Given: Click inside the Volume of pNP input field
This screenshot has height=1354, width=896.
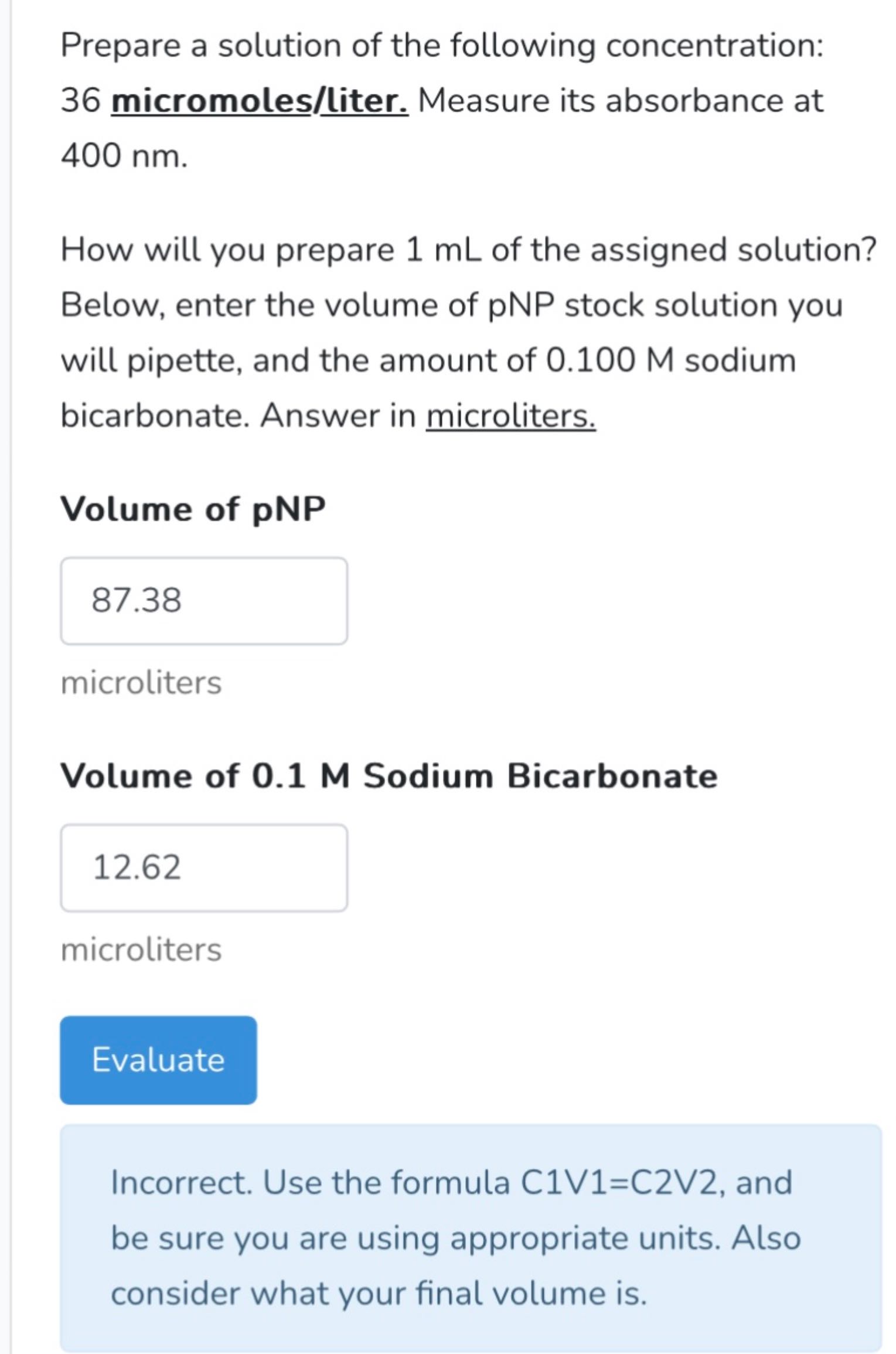Looking at the screenshot, I should [203, 601].
